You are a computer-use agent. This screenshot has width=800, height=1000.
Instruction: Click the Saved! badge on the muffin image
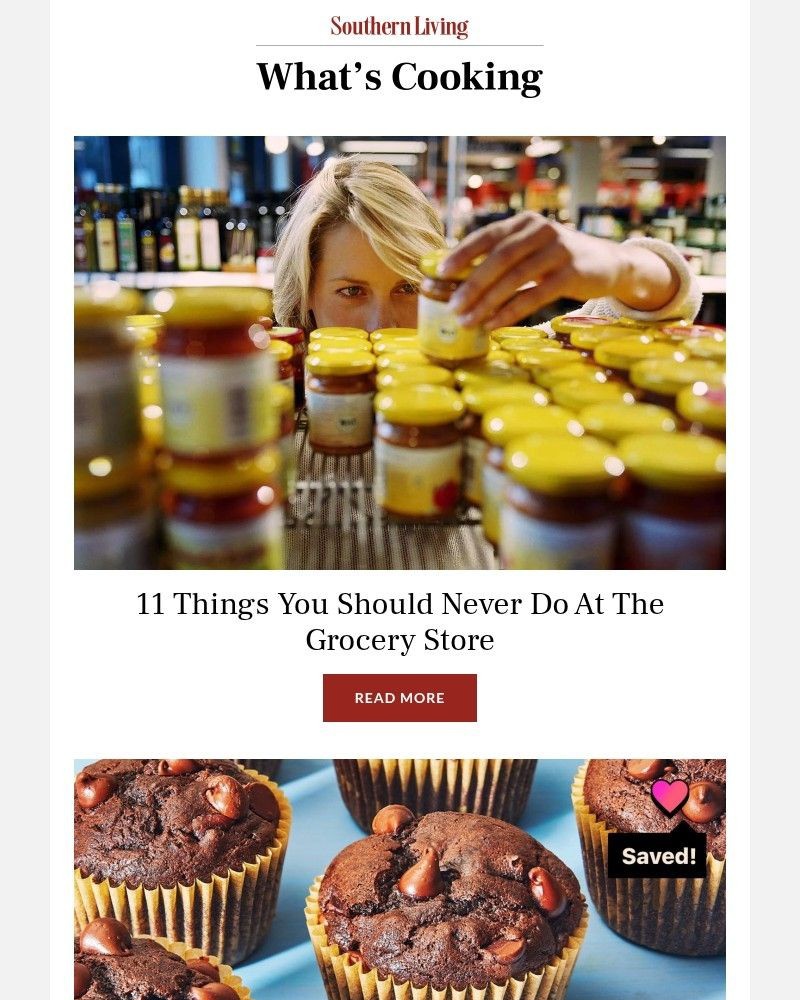(657, 854)
